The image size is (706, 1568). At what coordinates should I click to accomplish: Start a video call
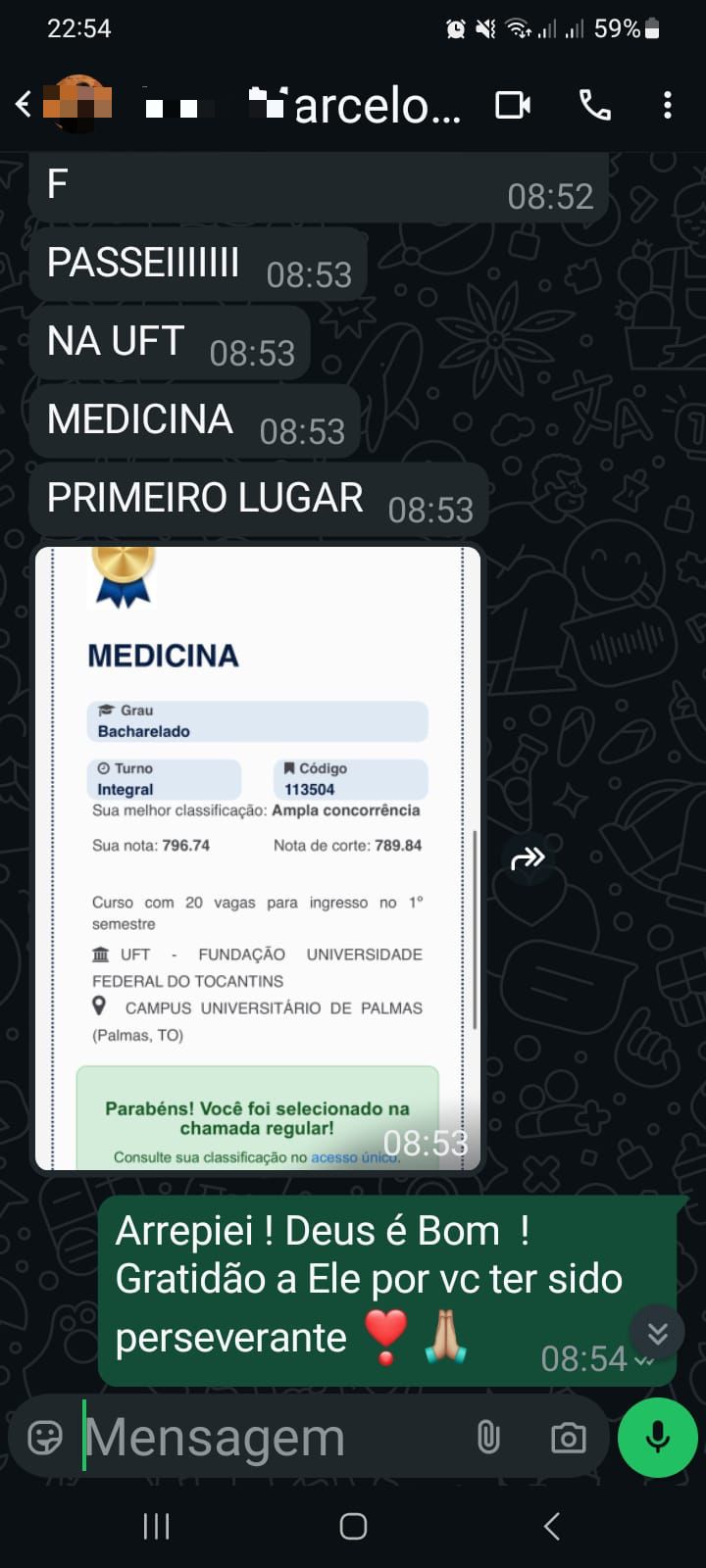pos(513,105)
